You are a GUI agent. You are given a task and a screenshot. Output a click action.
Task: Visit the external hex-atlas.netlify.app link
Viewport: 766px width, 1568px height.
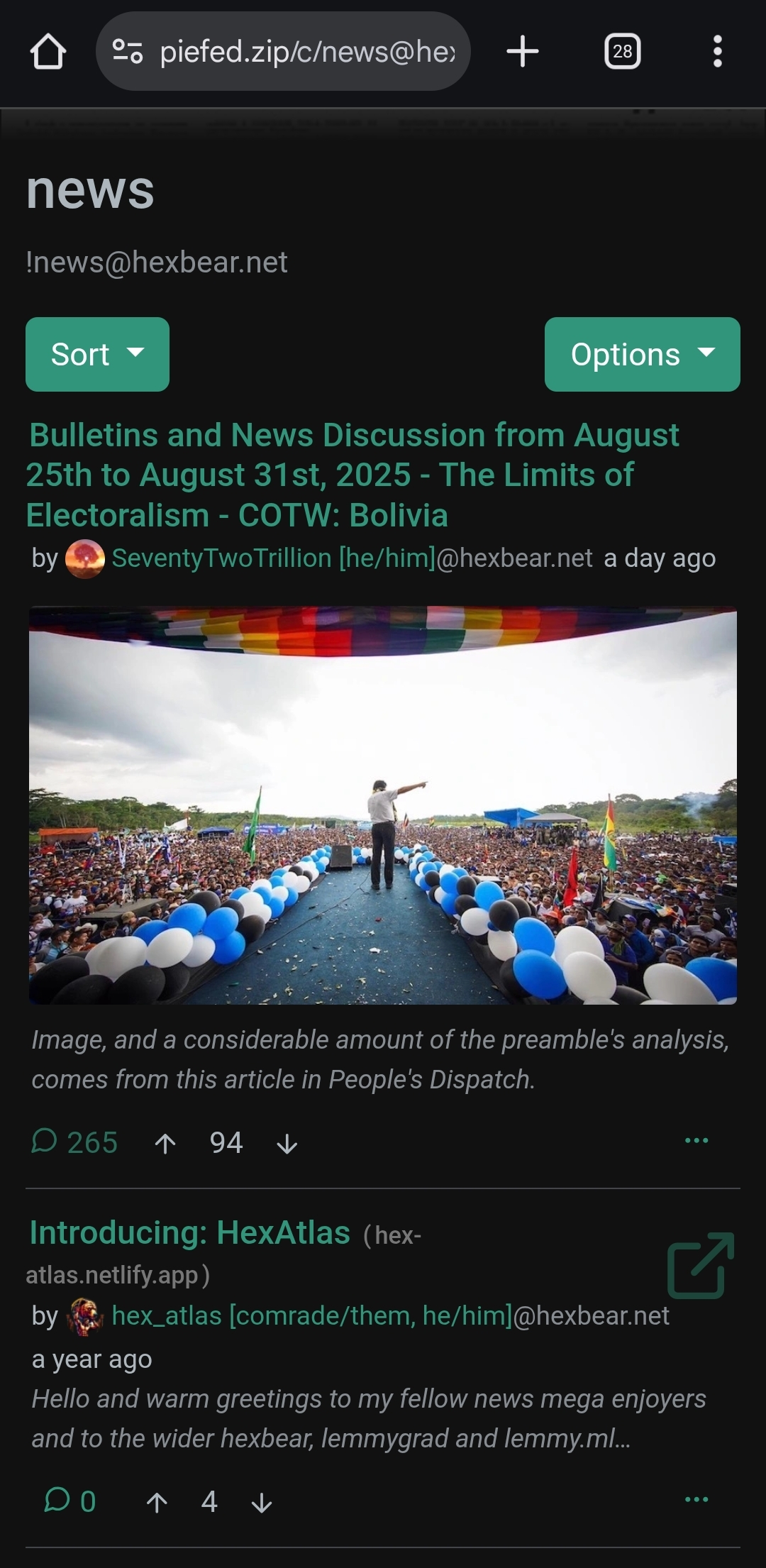[700, 1266]
